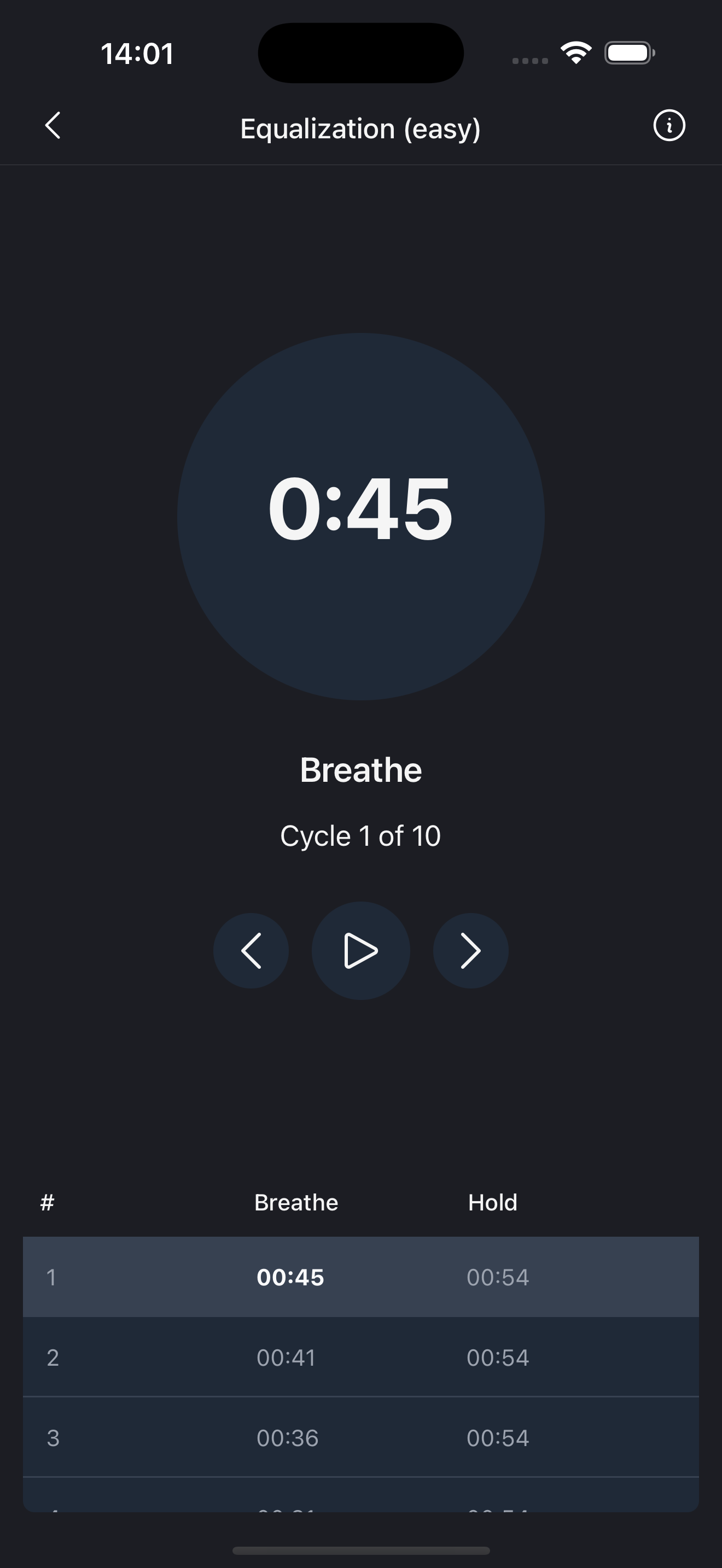Tap the battery indicator
Screen dimensions: 722x1568
(x=630, y=52)
